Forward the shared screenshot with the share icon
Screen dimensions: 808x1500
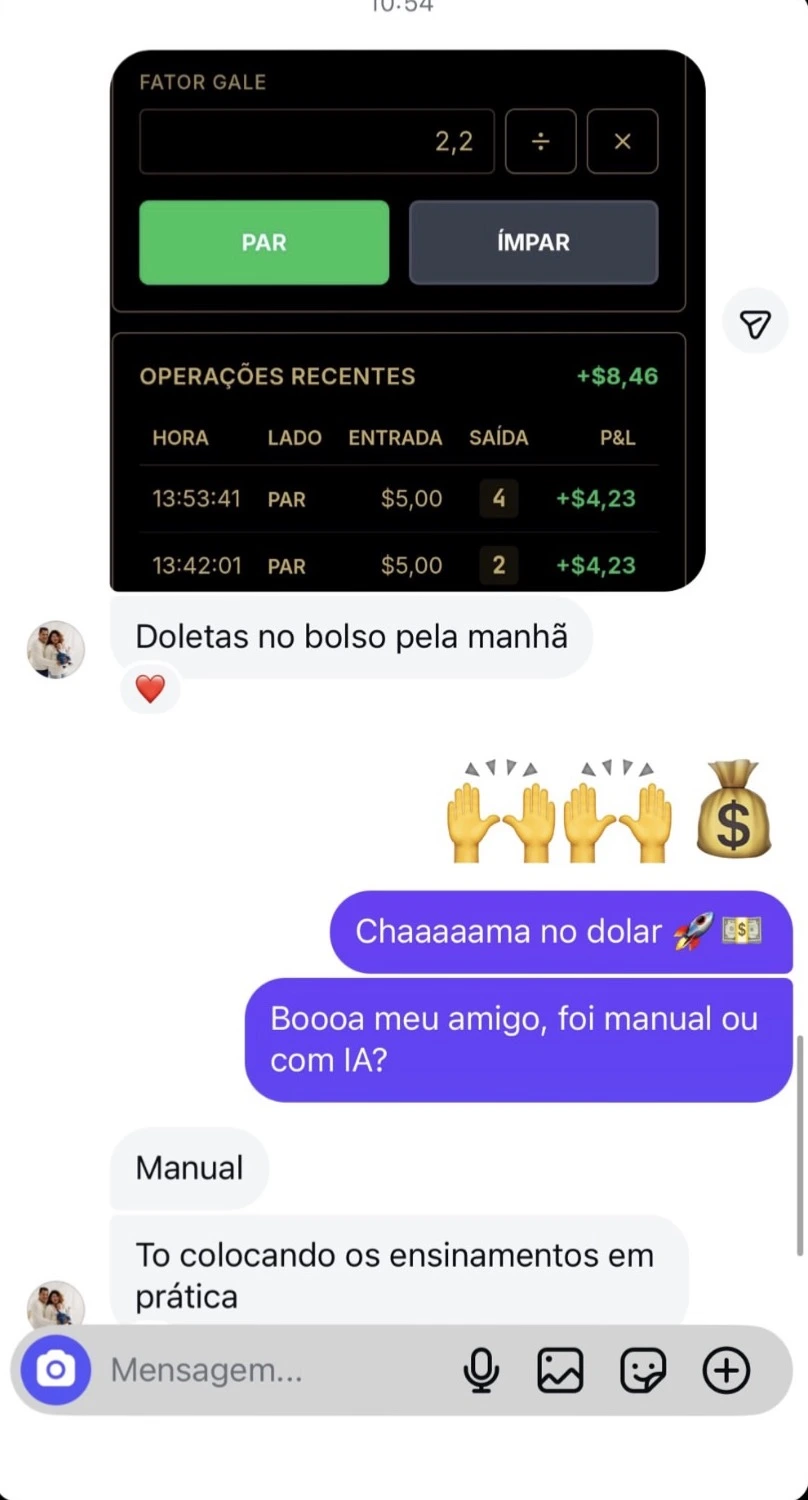(755, 323)
